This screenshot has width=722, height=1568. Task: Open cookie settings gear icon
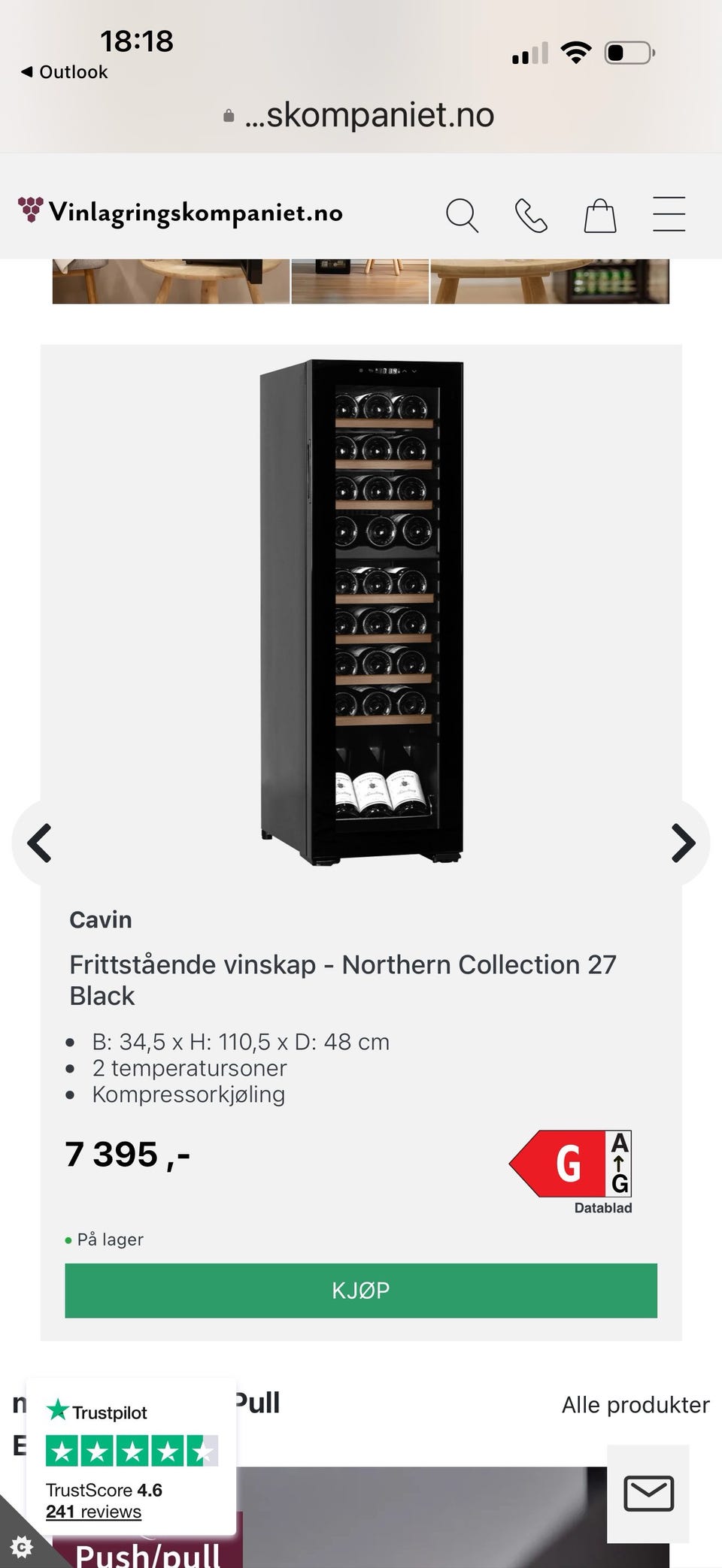pyautogui.click(x=22, y=1546)
